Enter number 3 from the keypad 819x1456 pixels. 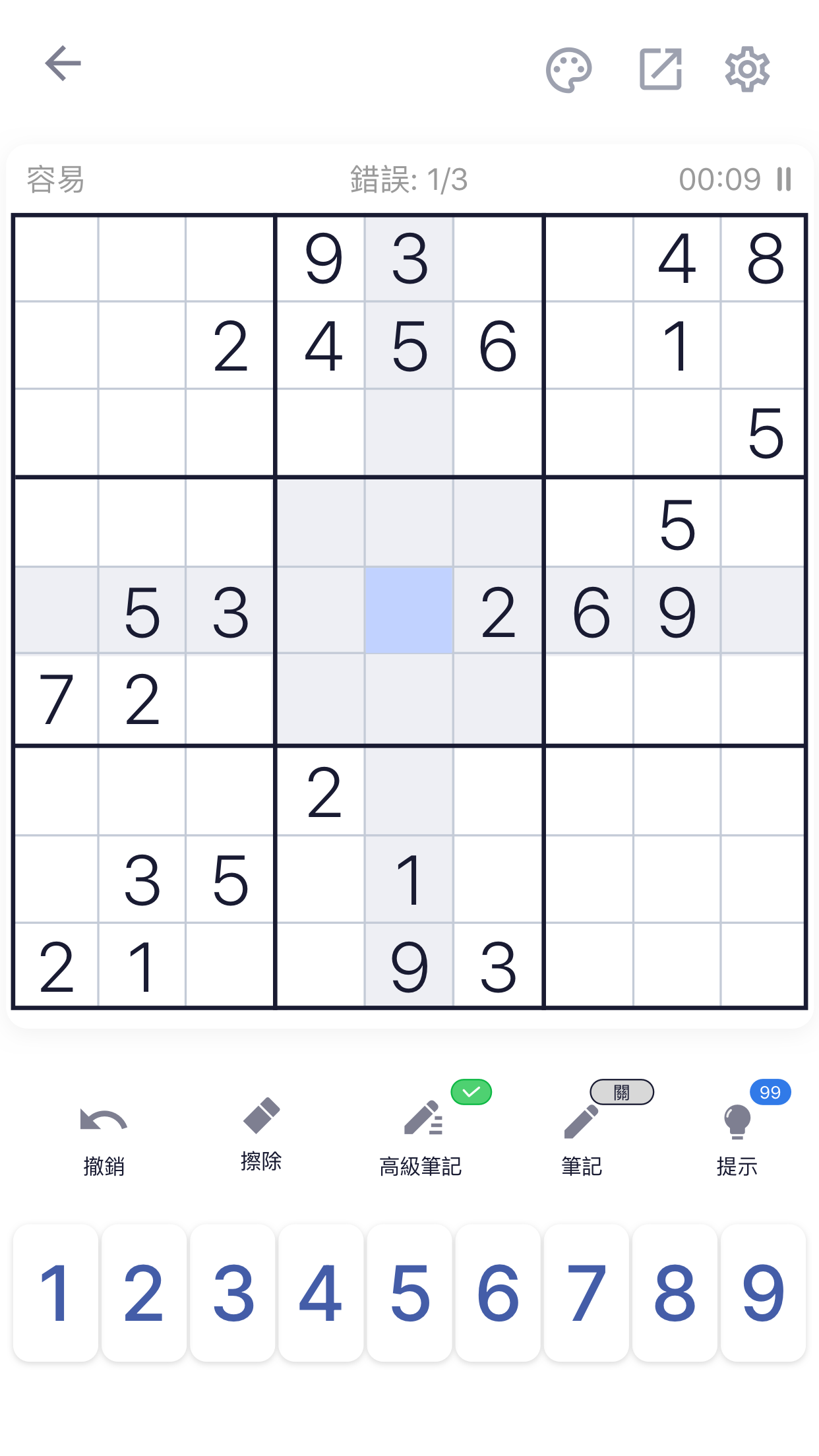(233, 1294)
